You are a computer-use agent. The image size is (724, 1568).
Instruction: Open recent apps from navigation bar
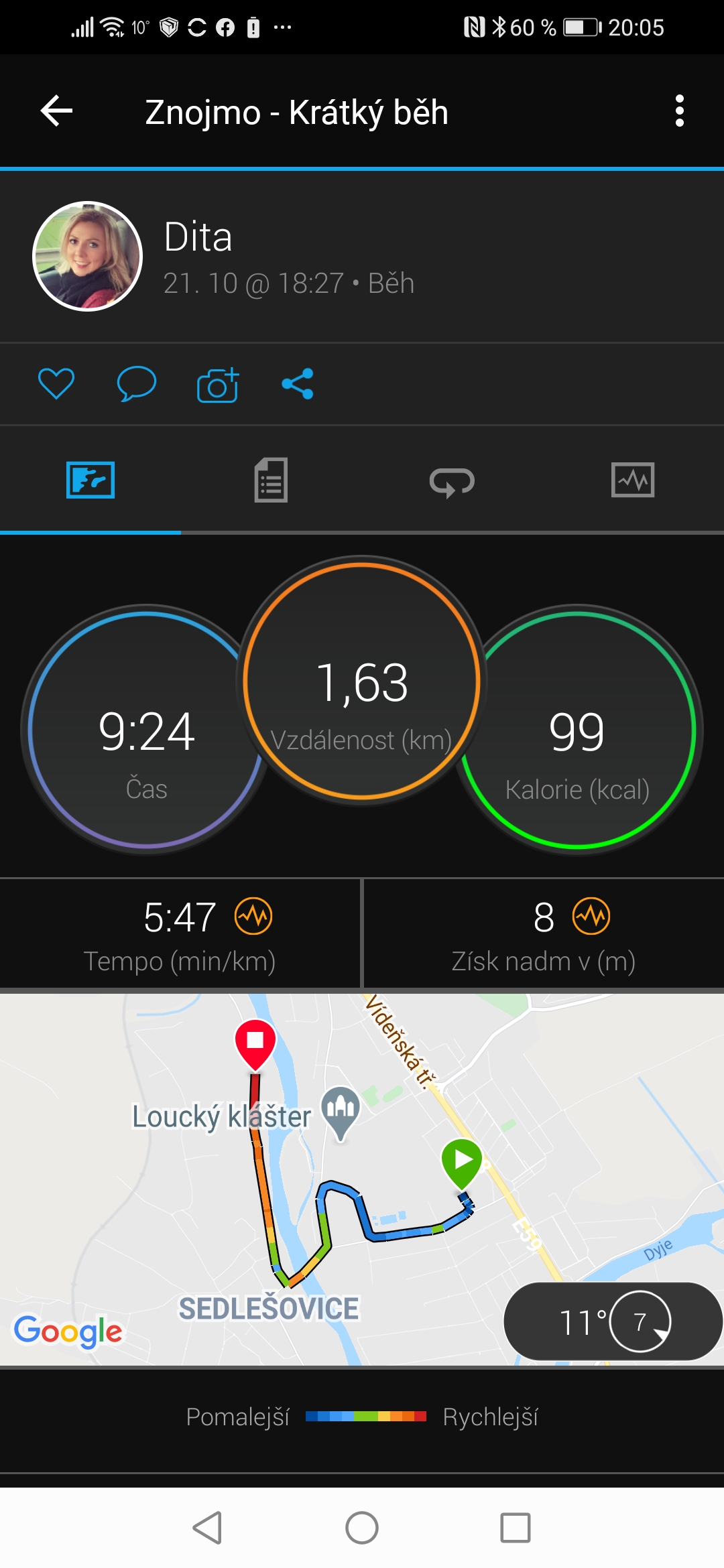[516, 1528]
